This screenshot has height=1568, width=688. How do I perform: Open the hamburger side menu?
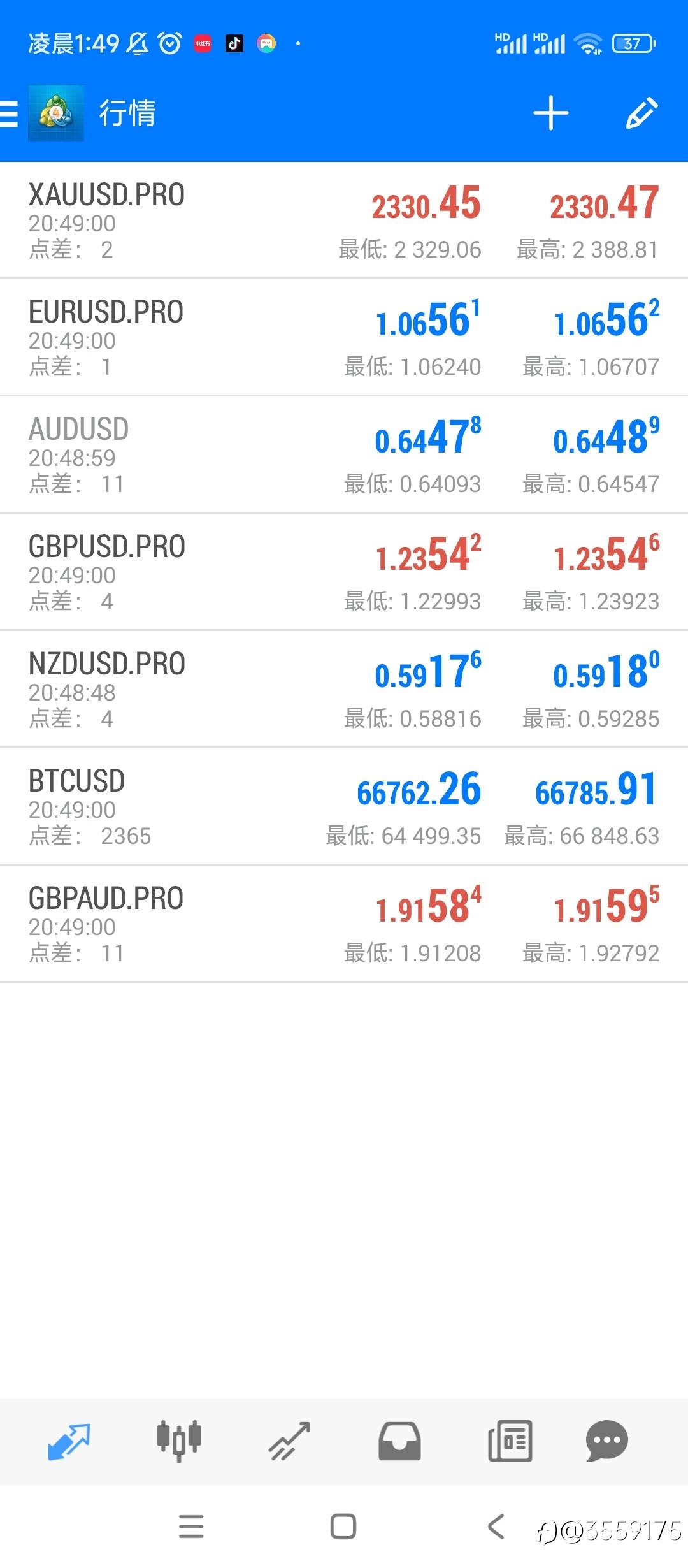(x=10, y=114)
